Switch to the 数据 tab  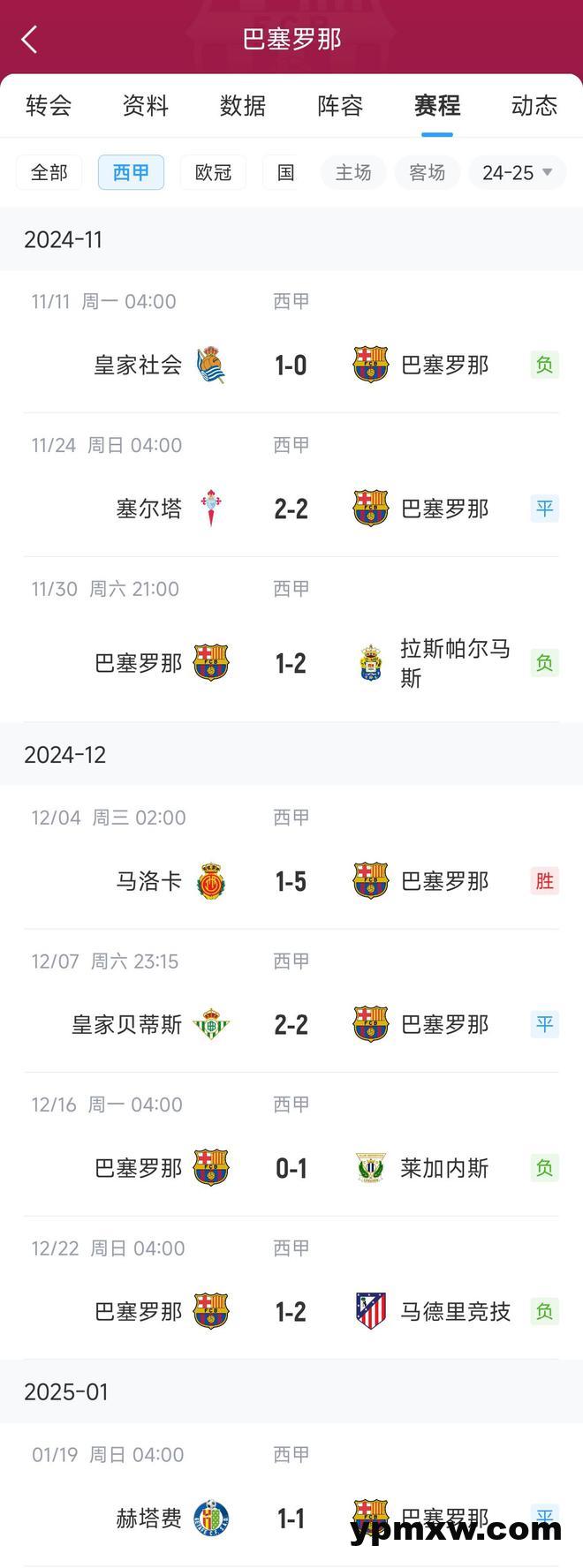(x=243, y=106)
